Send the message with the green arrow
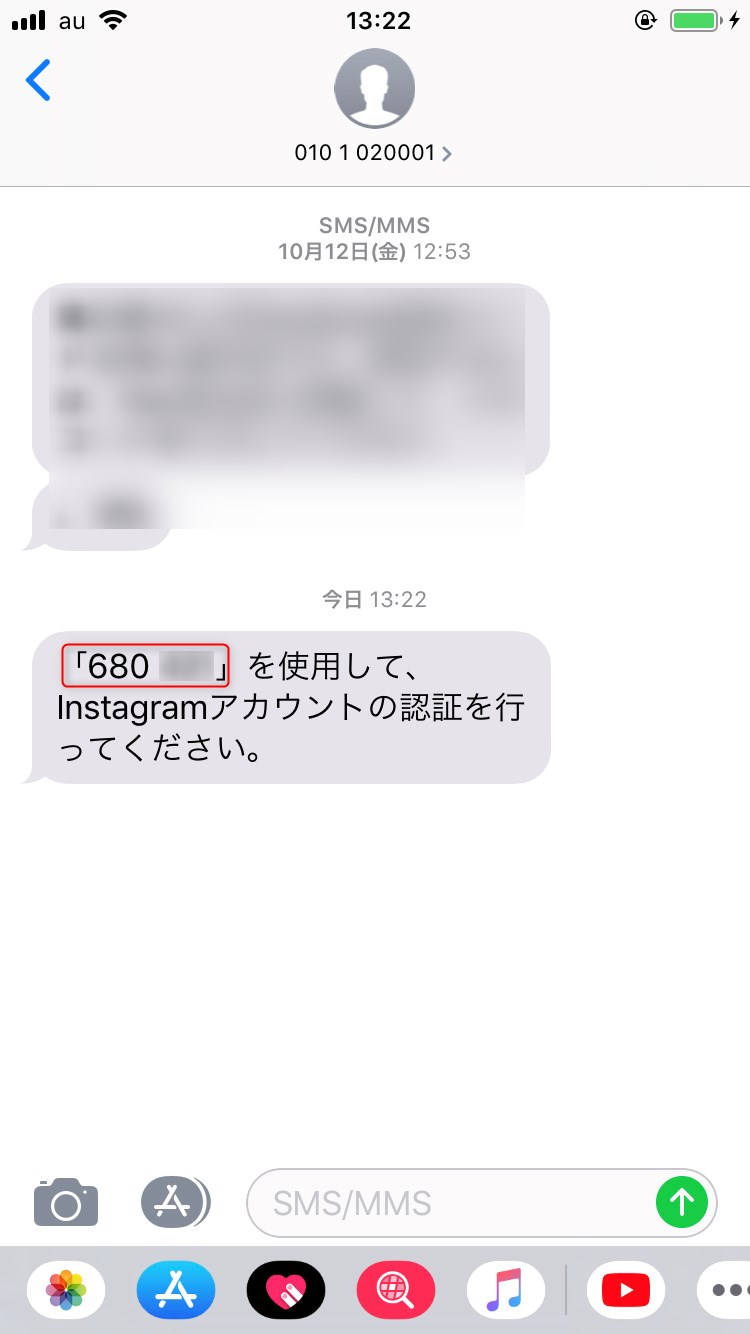 tap(682, 1202)
